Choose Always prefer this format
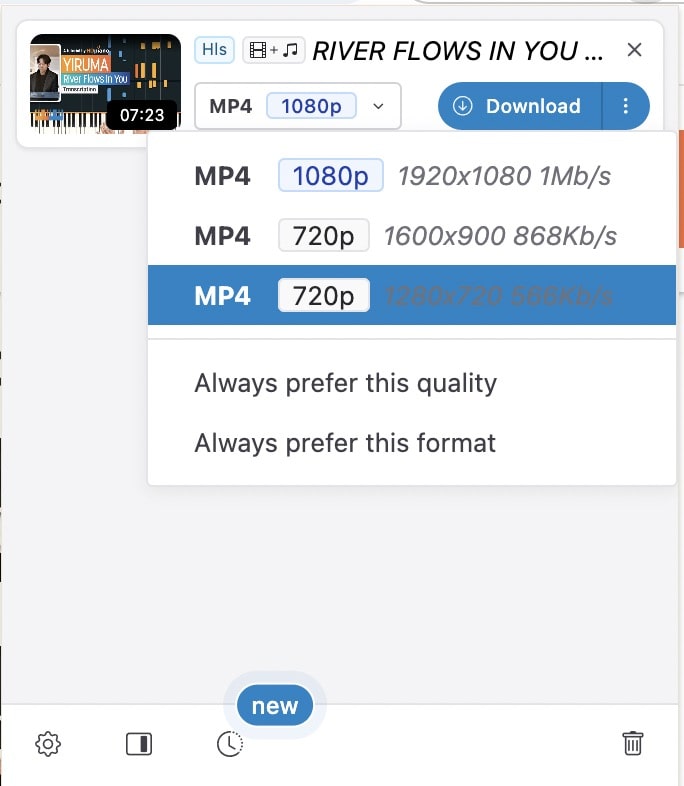Viewport: 684px width, 786px height. [x=345, y=442]
